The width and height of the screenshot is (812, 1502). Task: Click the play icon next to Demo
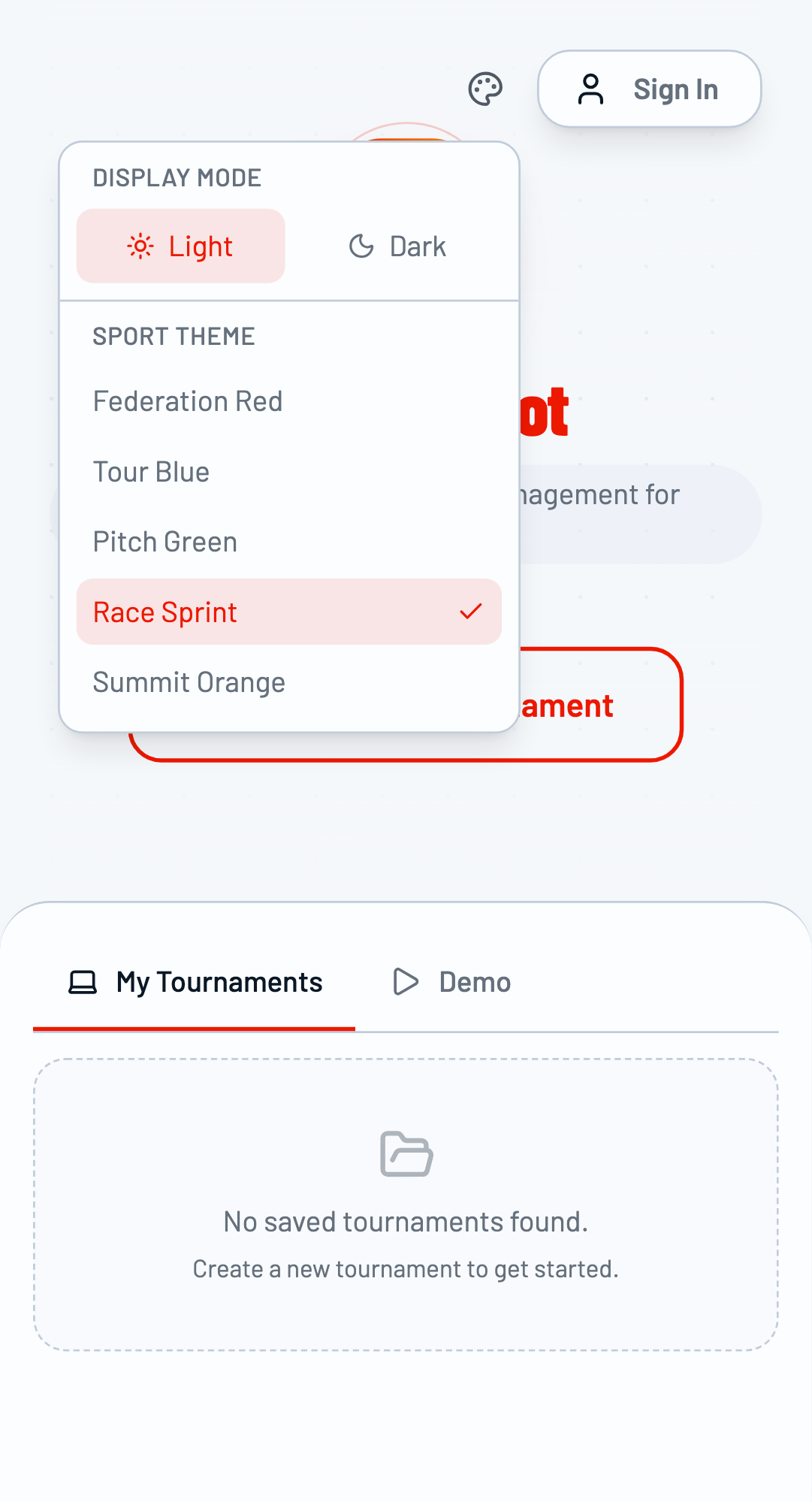pyautogui.click(x=406, y=981)
